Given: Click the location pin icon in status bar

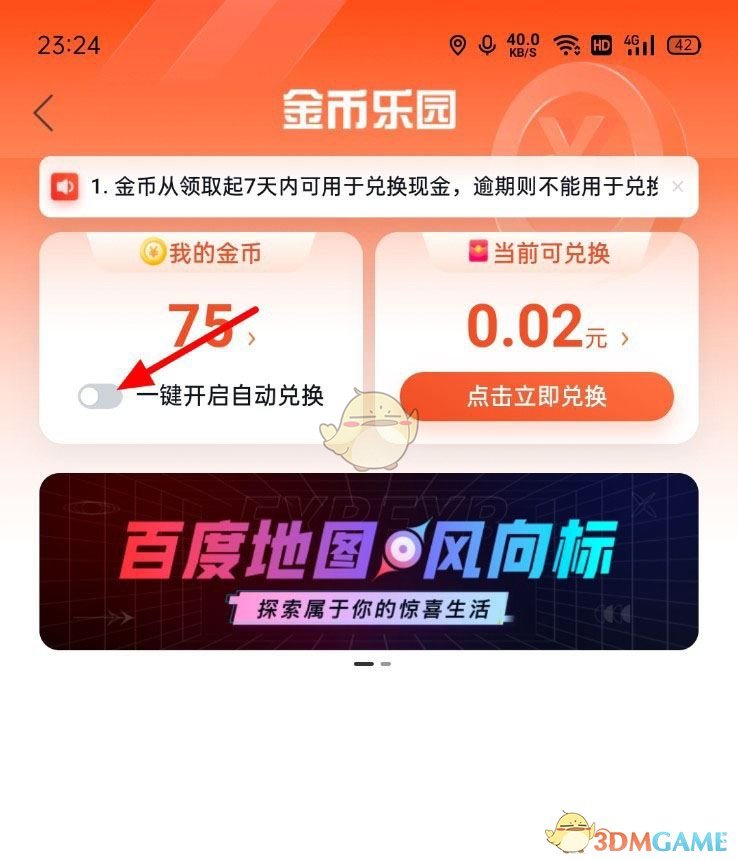Looking at the screenshot, I should point(457,45).
